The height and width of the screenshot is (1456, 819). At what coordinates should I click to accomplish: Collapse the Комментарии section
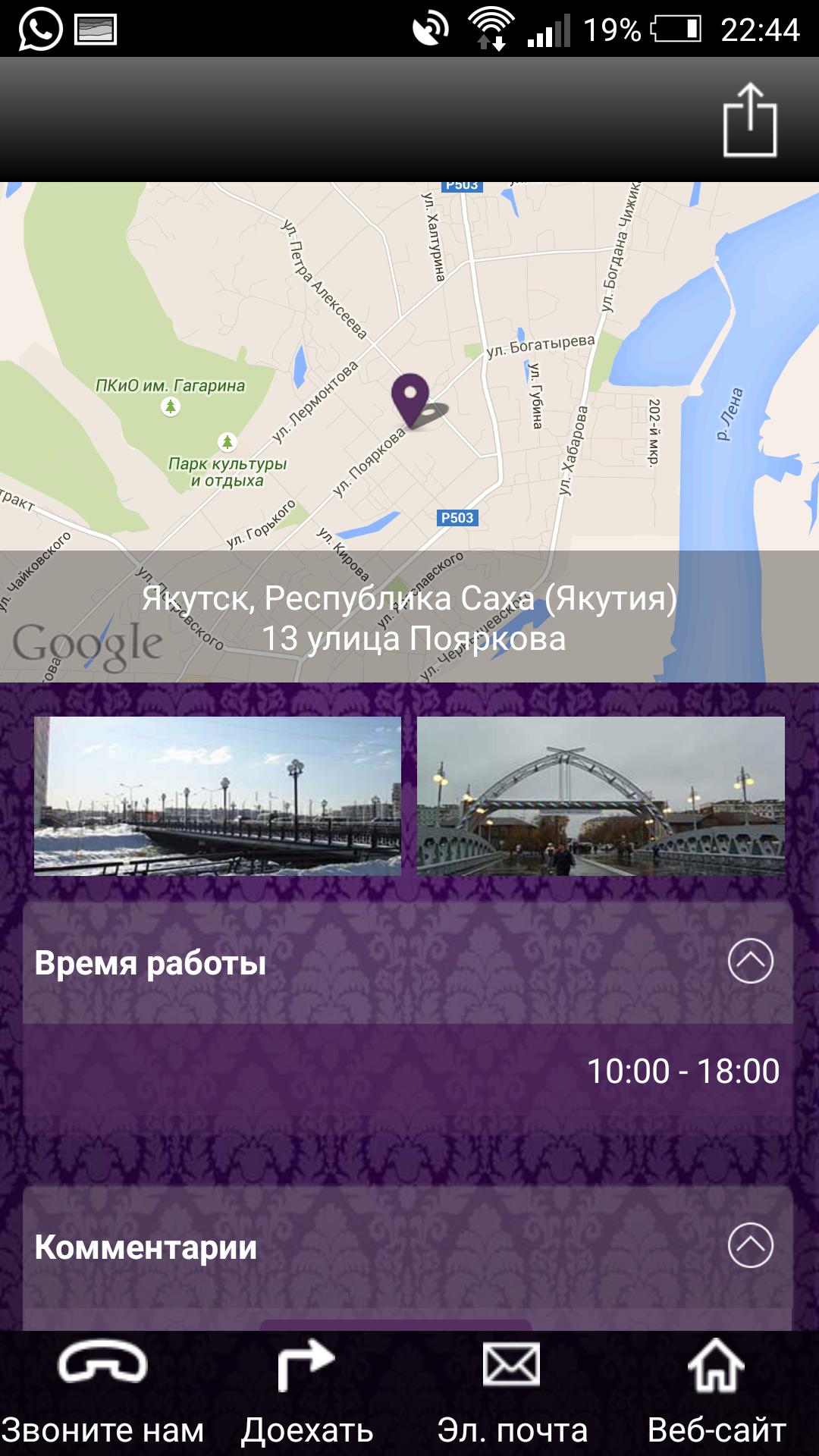tap(750, 1245)
